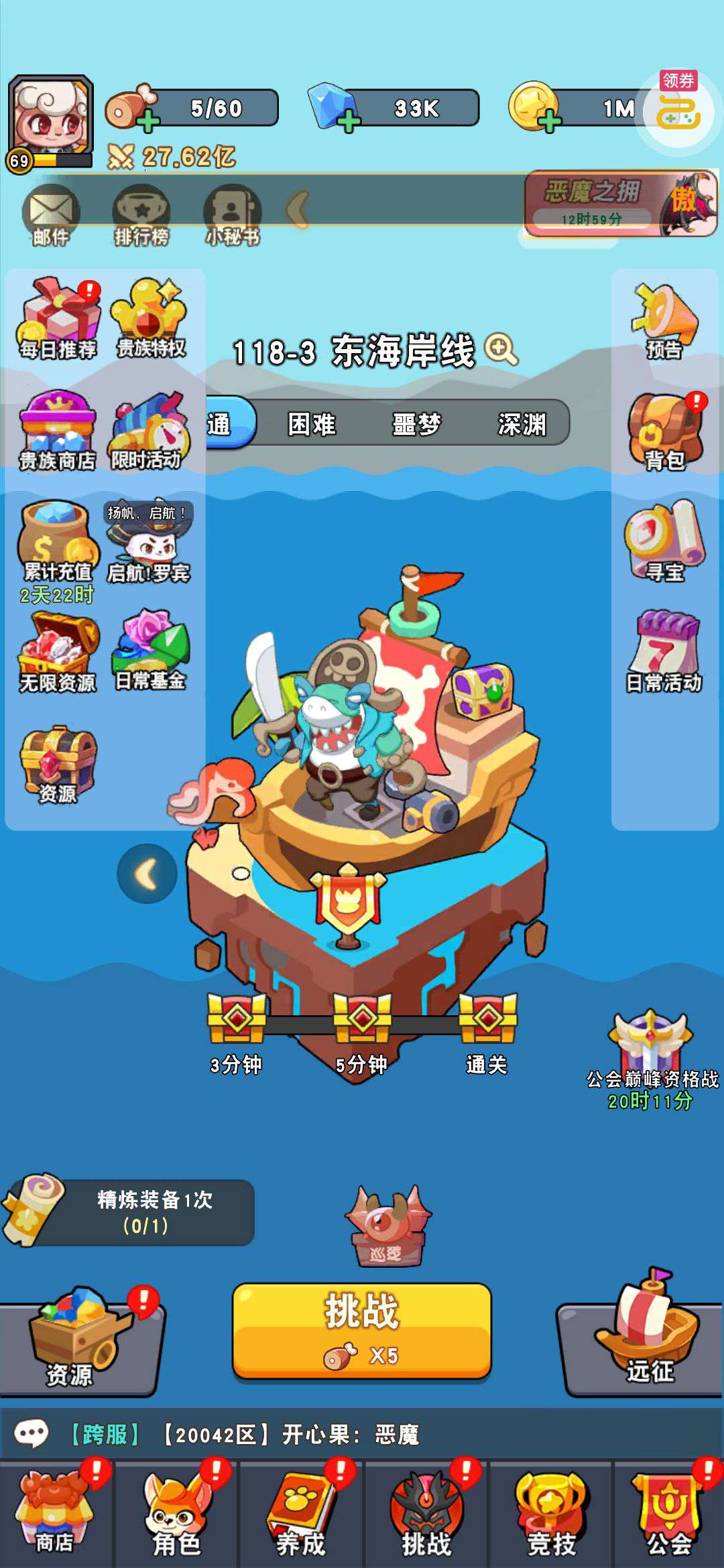This screenshot has height=1568, width=724.
Task: Open 恶魔之拥 event banner
Action: 620,204
